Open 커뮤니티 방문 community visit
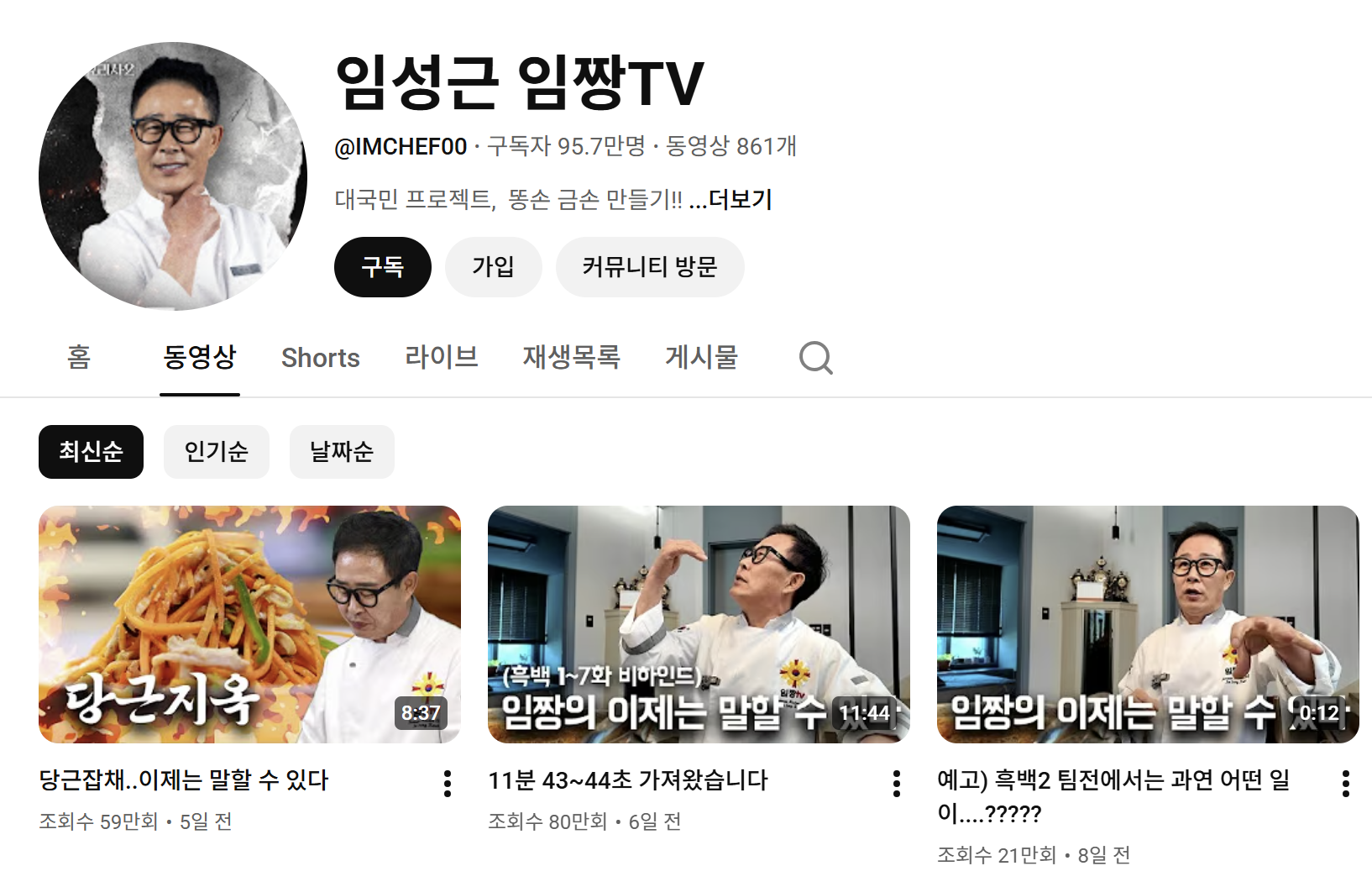Viewport: 1372px width, 887px height. coord(649,267)
